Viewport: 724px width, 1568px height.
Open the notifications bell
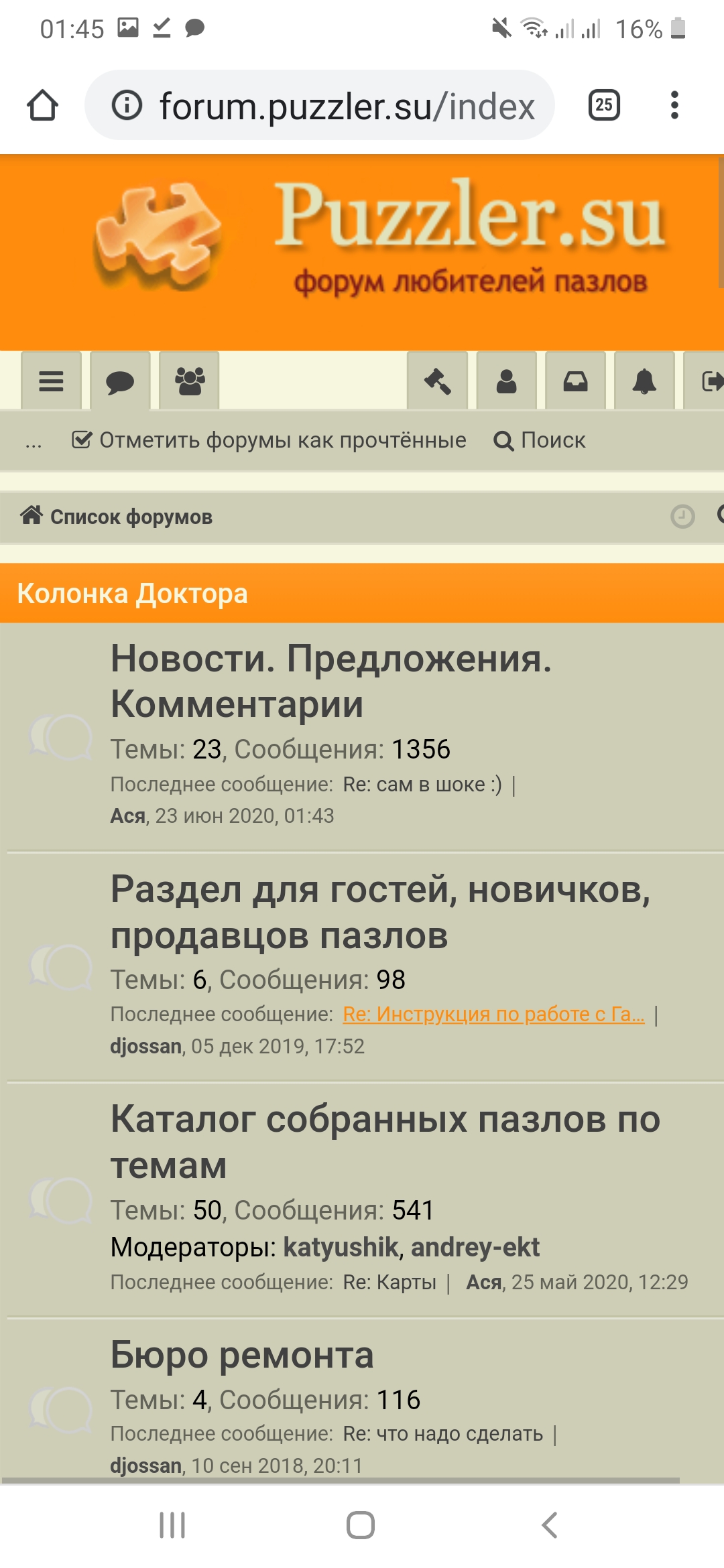644,381
